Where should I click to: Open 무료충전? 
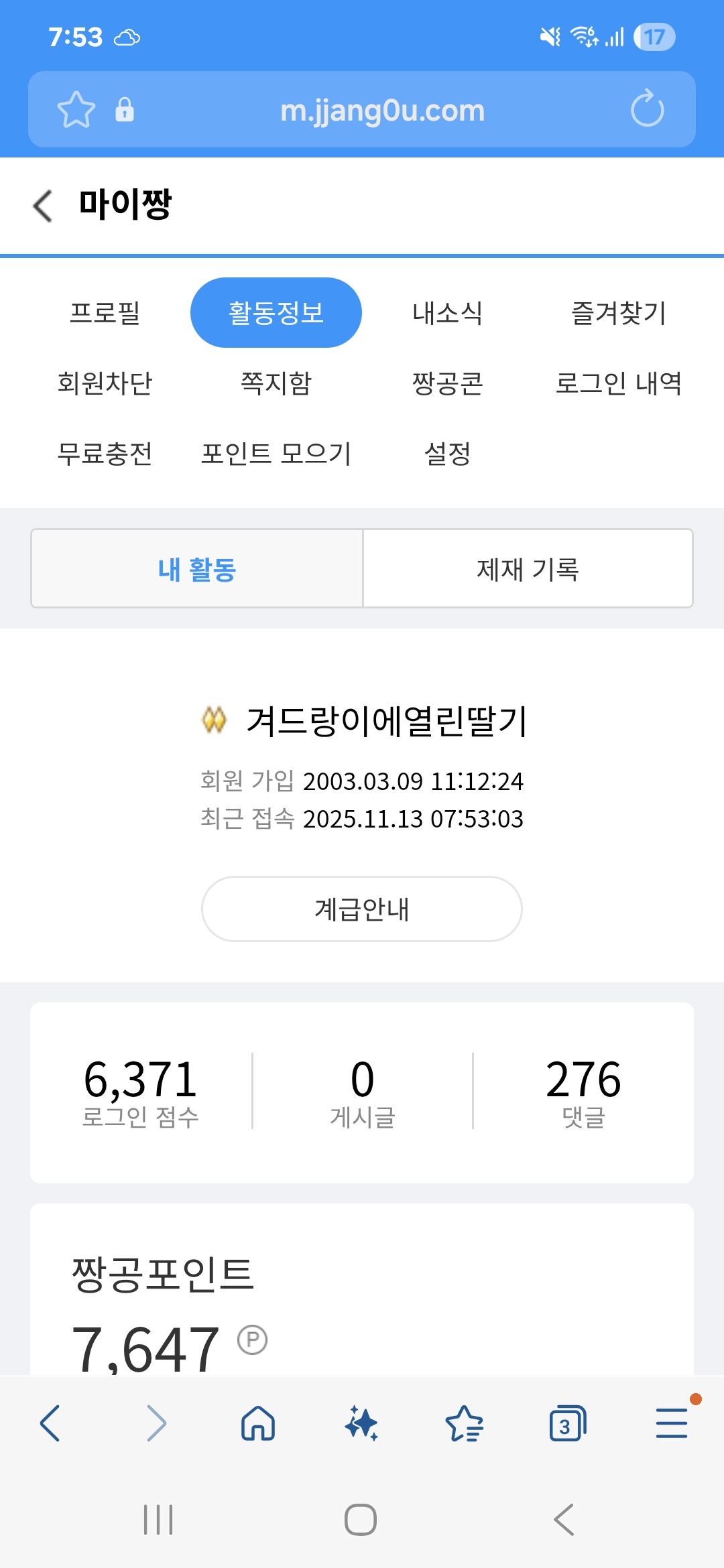point(105,454)
